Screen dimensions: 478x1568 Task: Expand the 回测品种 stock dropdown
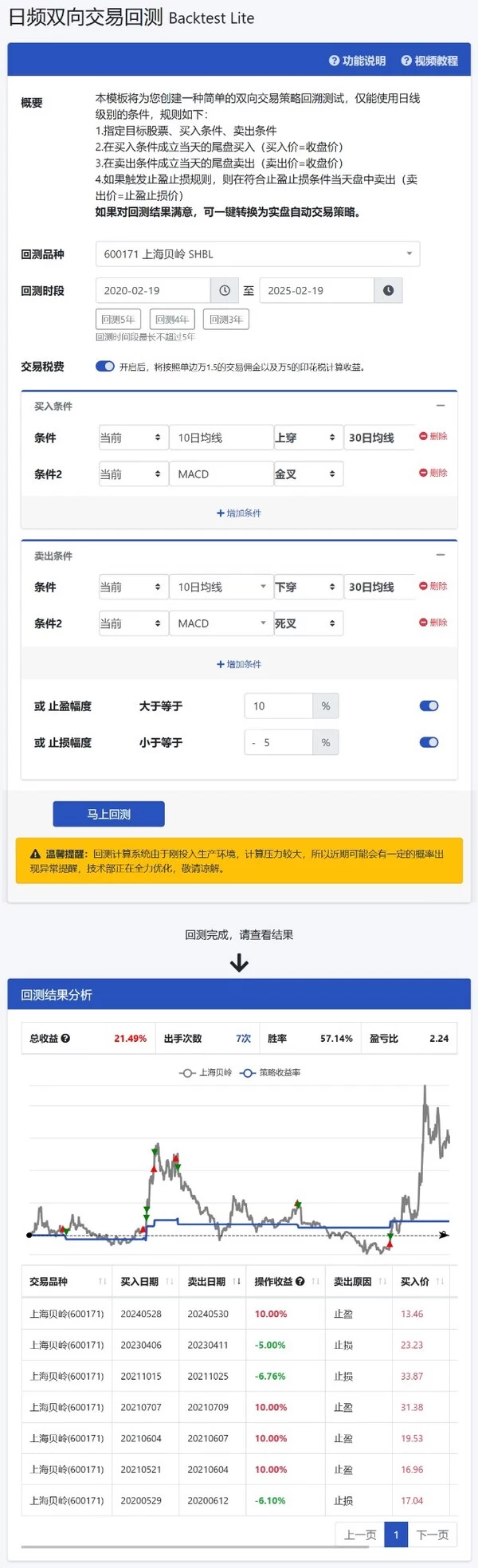[x=257, y=254]
